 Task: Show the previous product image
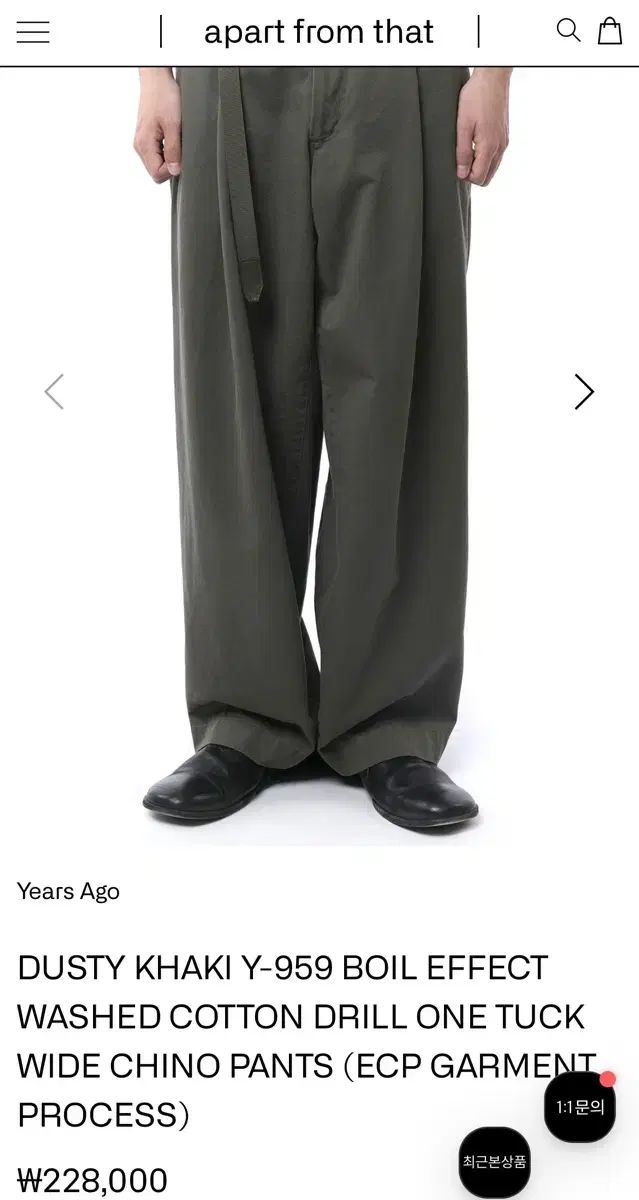(54, 392)
